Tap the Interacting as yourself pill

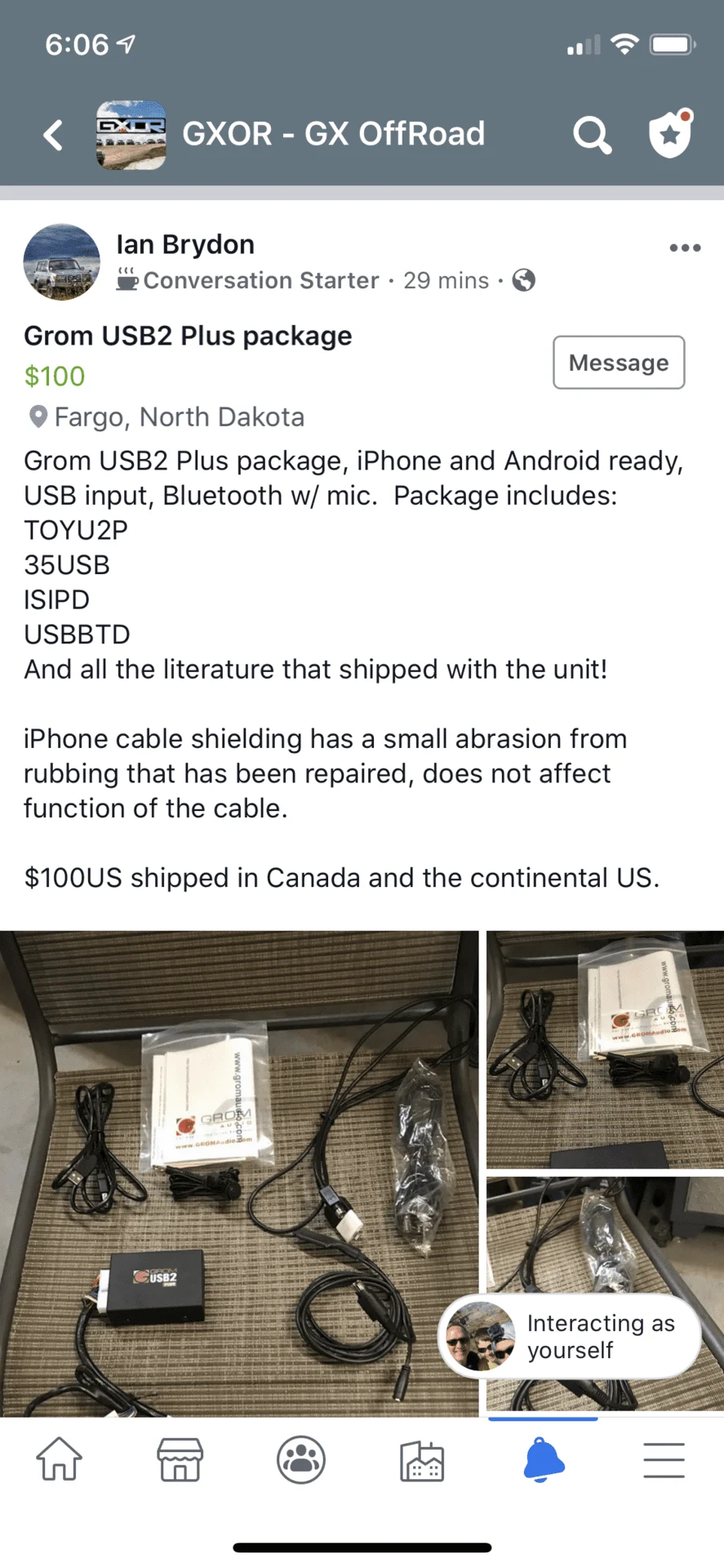571,1336
